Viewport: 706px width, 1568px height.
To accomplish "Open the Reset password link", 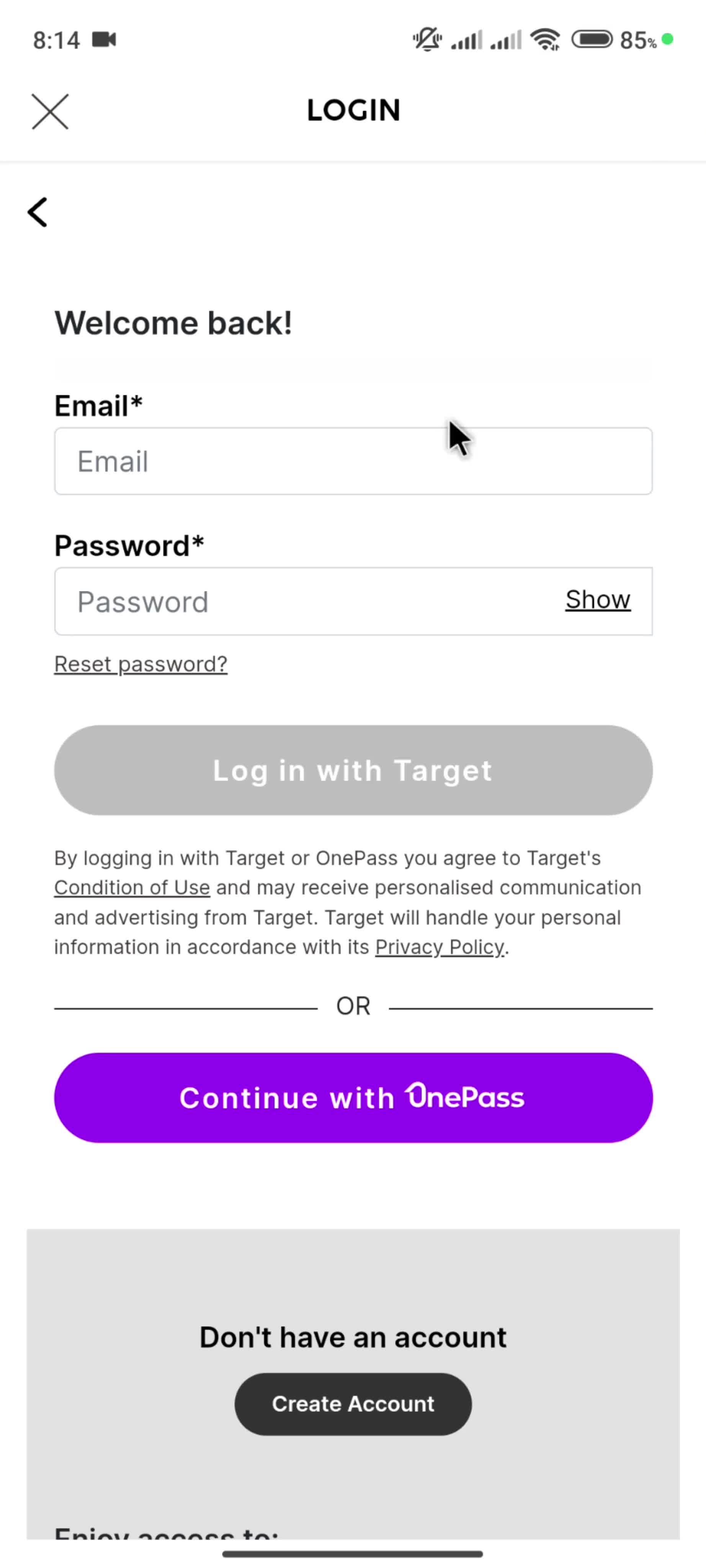I will (x=141, y=664).
